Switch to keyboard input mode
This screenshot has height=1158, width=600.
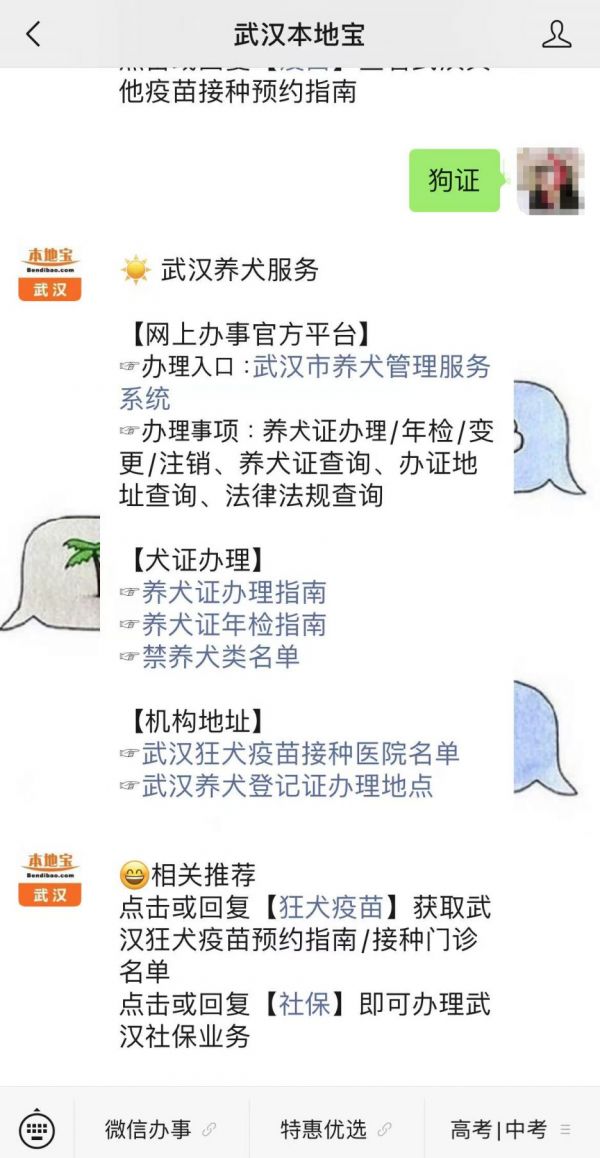point(36,1128)
